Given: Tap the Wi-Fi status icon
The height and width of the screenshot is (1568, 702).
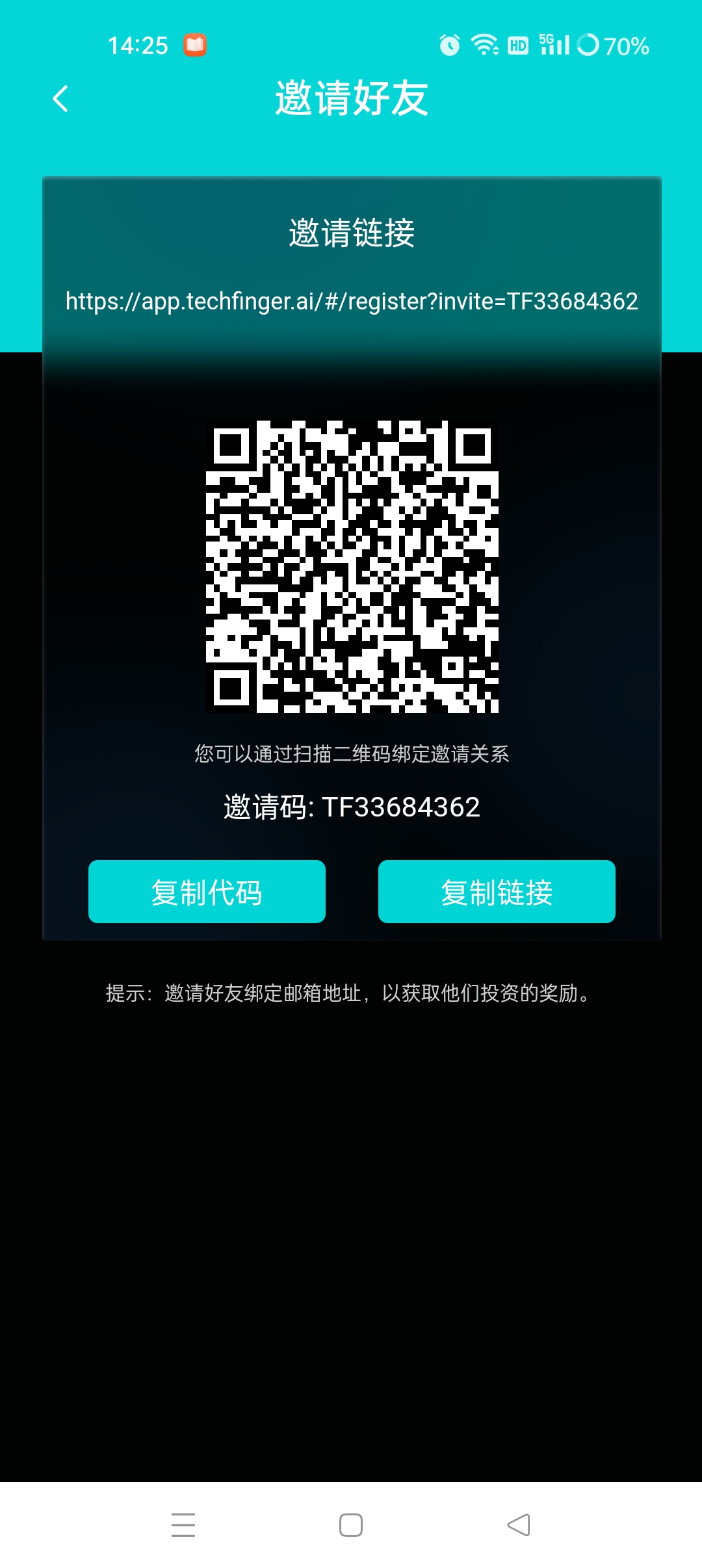Looking at the screenshot, I should 484,46.
